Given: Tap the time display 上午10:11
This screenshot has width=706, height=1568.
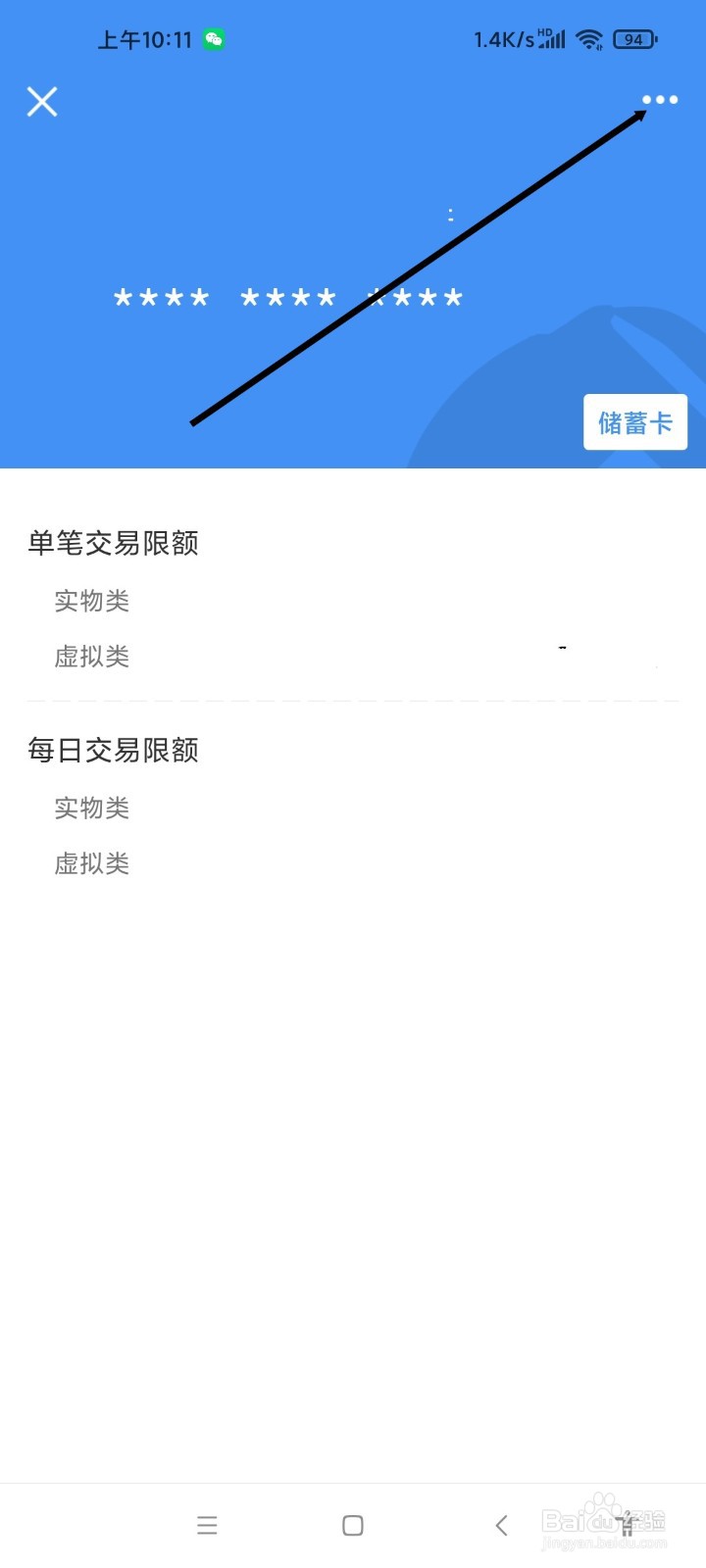Looking at the screenshot, I should tap(145, 39).
